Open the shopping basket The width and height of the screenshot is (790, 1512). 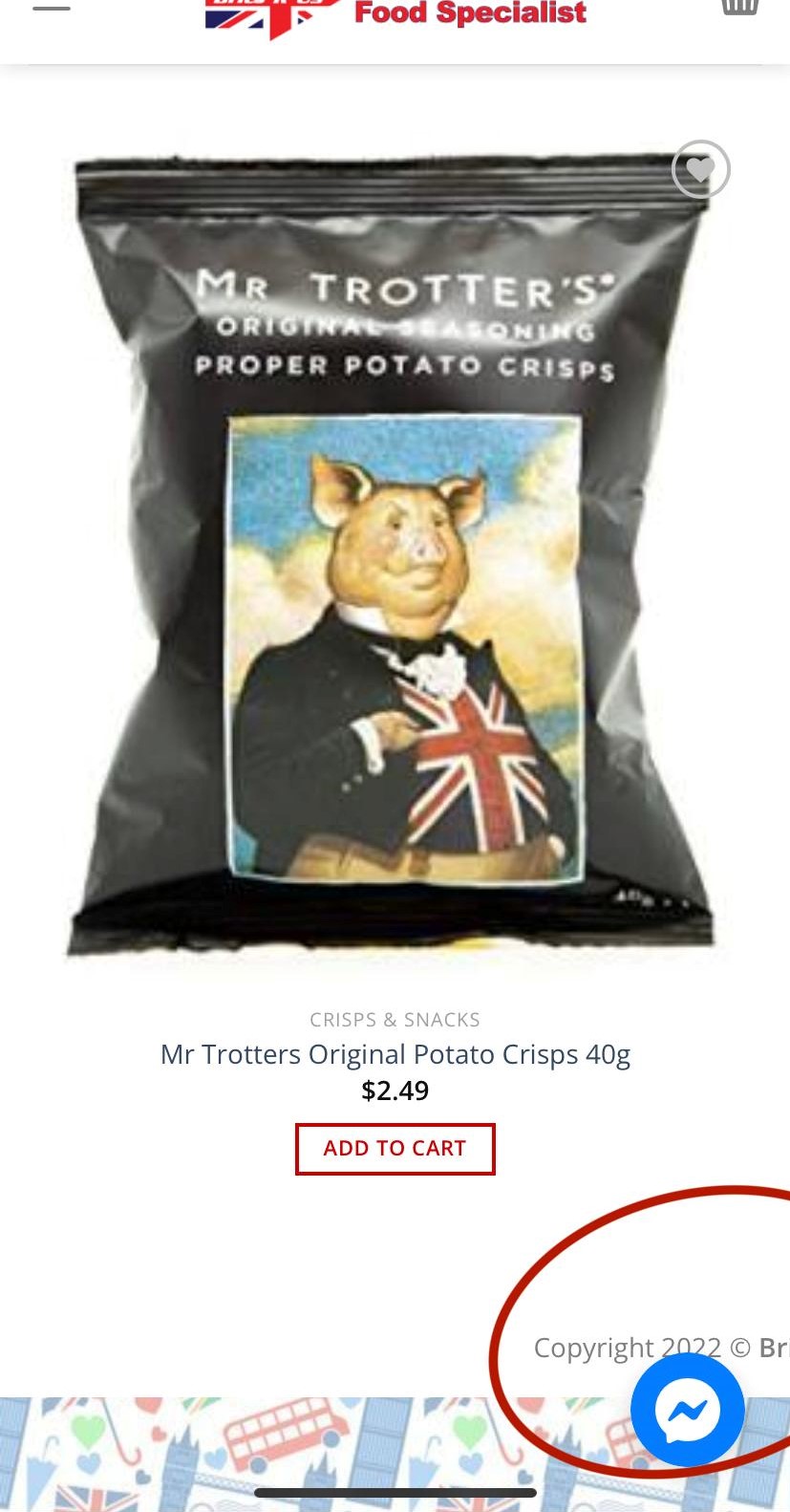point(739,7)
